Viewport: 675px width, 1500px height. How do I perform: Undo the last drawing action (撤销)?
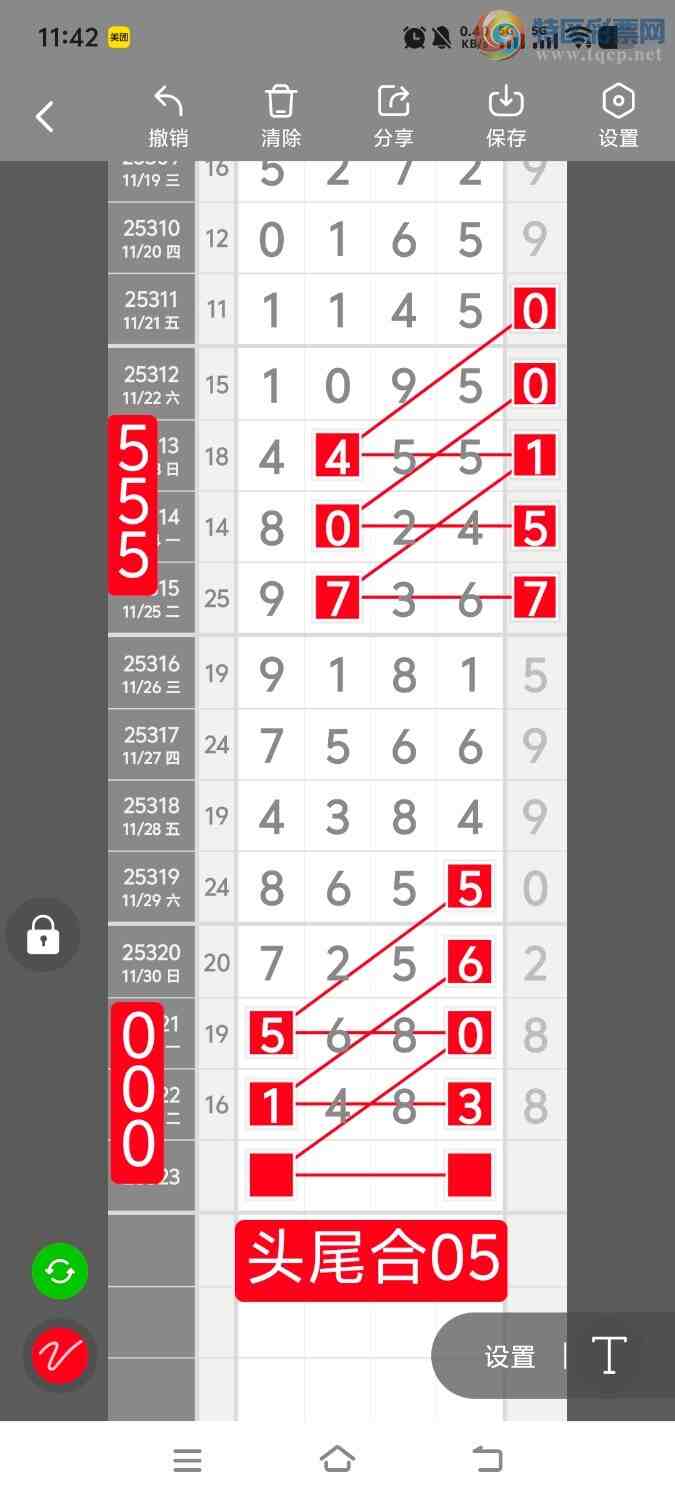tap(168, 117)
